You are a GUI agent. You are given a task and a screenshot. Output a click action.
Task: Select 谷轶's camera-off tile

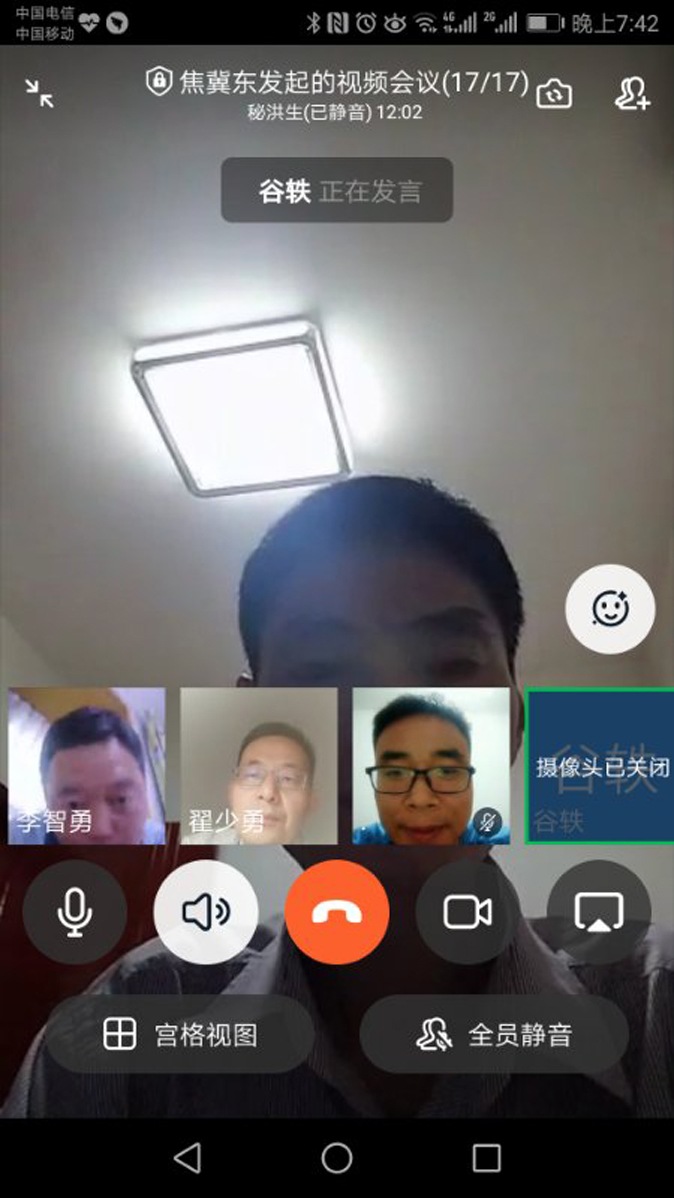(600, 766)
